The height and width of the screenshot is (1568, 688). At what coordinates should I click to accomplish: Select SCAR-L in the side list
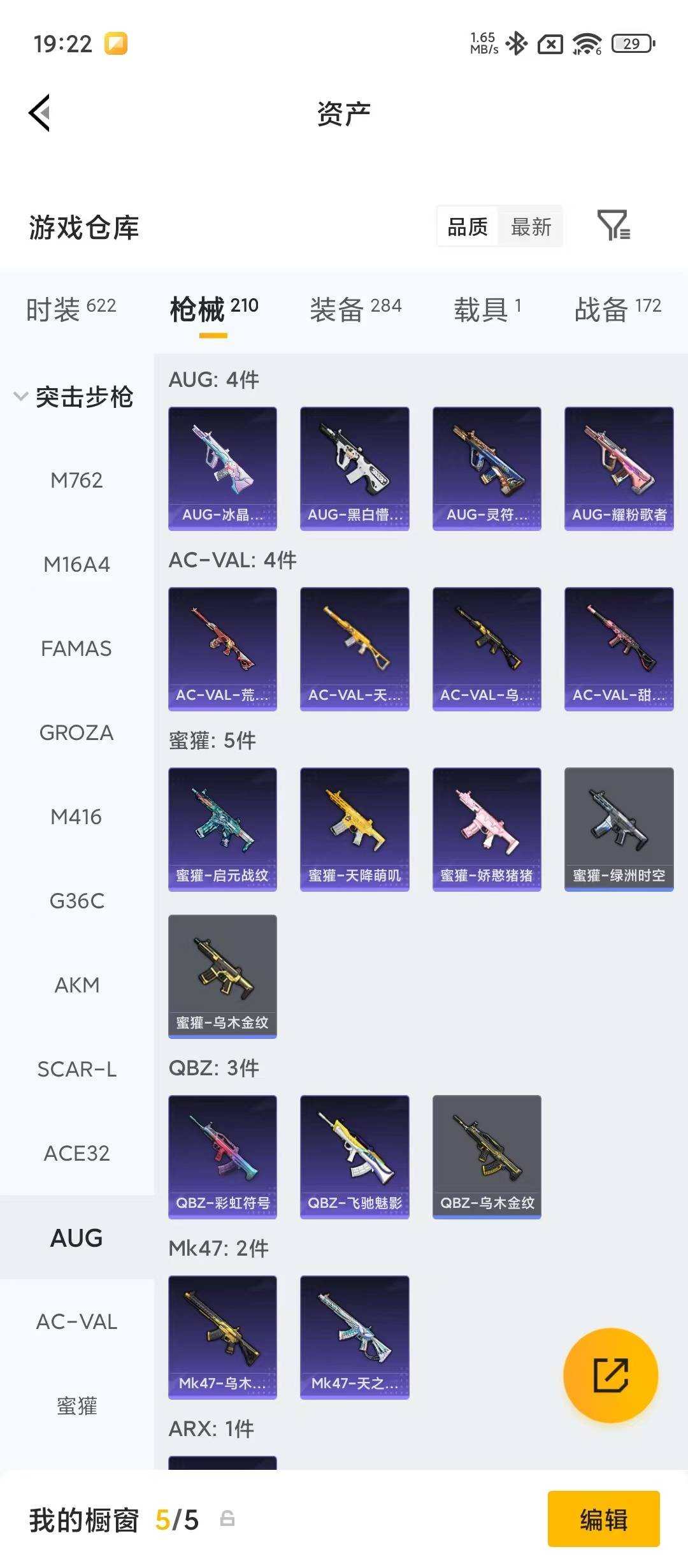tap(76, 1069)
